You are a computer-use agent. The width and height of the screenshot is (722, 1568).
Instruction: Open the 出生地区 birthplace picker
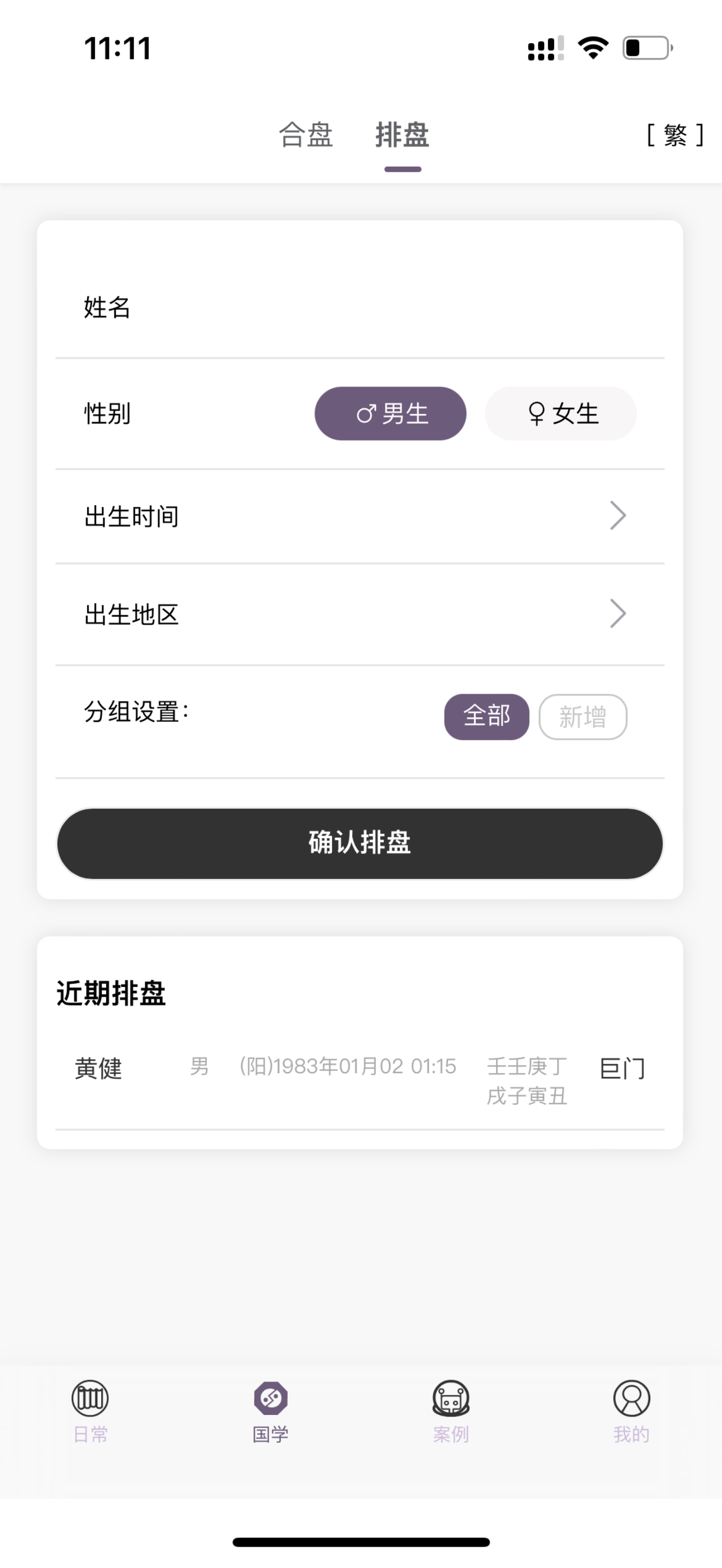(x=359, y=614)
